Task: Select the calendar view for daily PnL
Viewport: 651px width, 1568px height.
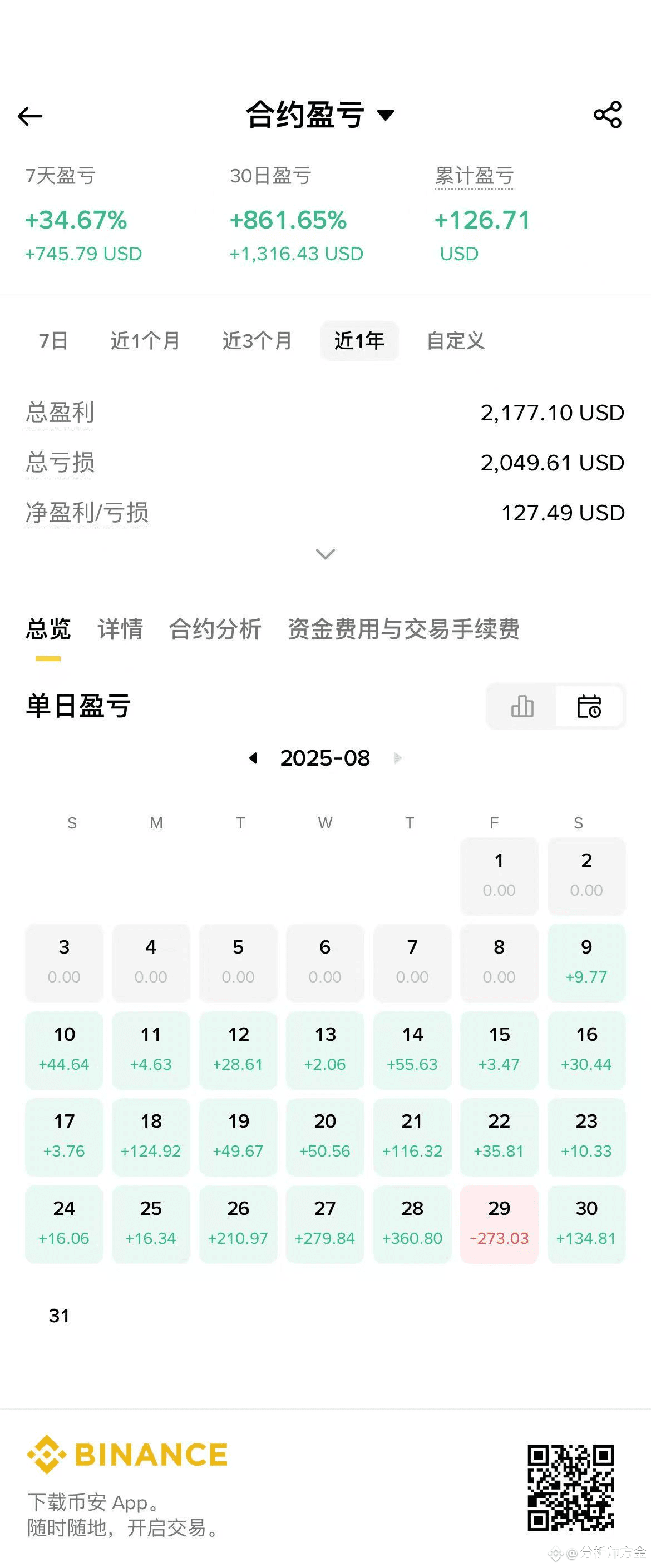Action: point(589,706)
